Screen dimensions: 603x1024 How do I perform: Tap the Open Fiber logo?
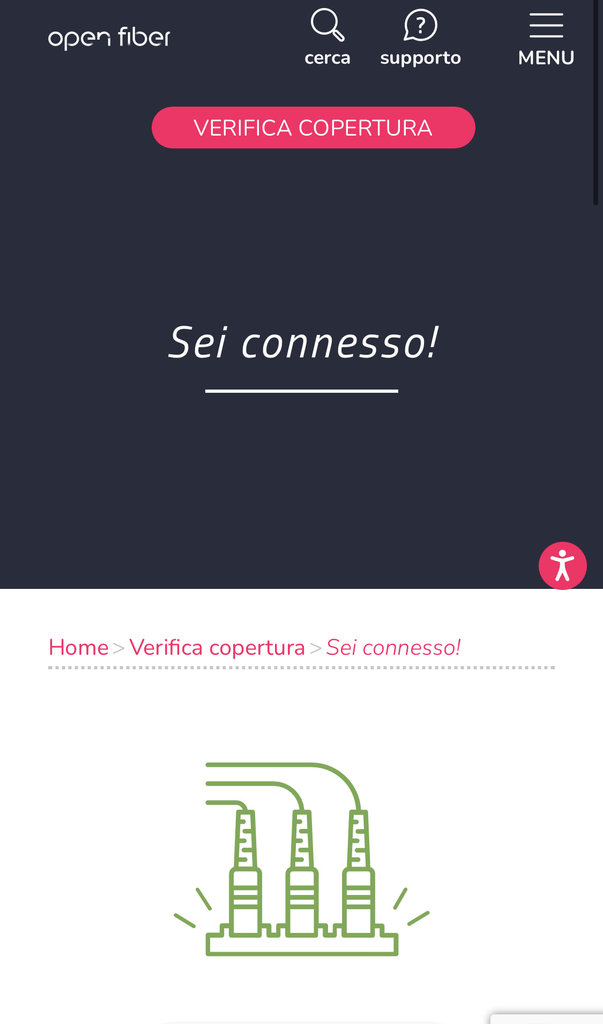(x=109, y=38)
